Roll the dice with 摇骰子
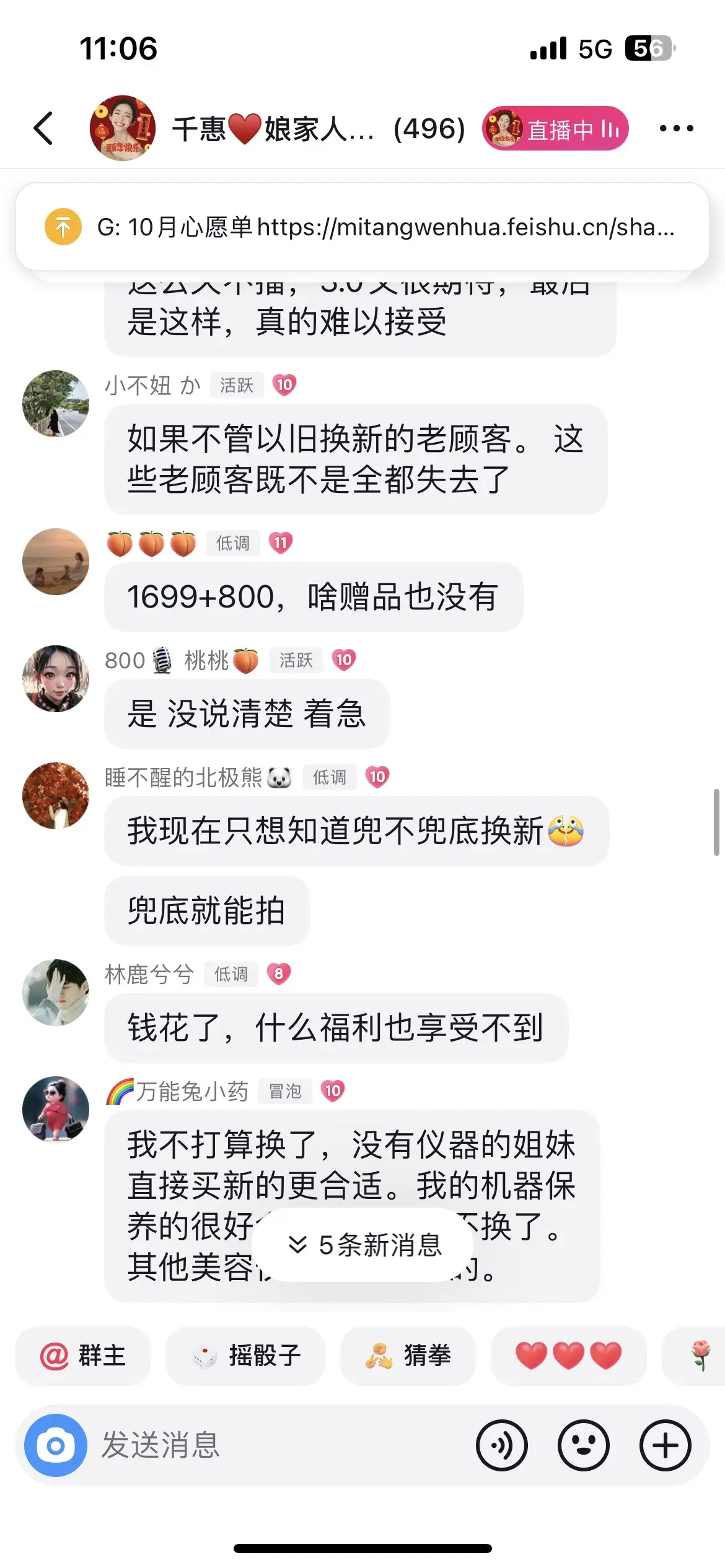 [x=245, y=1356]
